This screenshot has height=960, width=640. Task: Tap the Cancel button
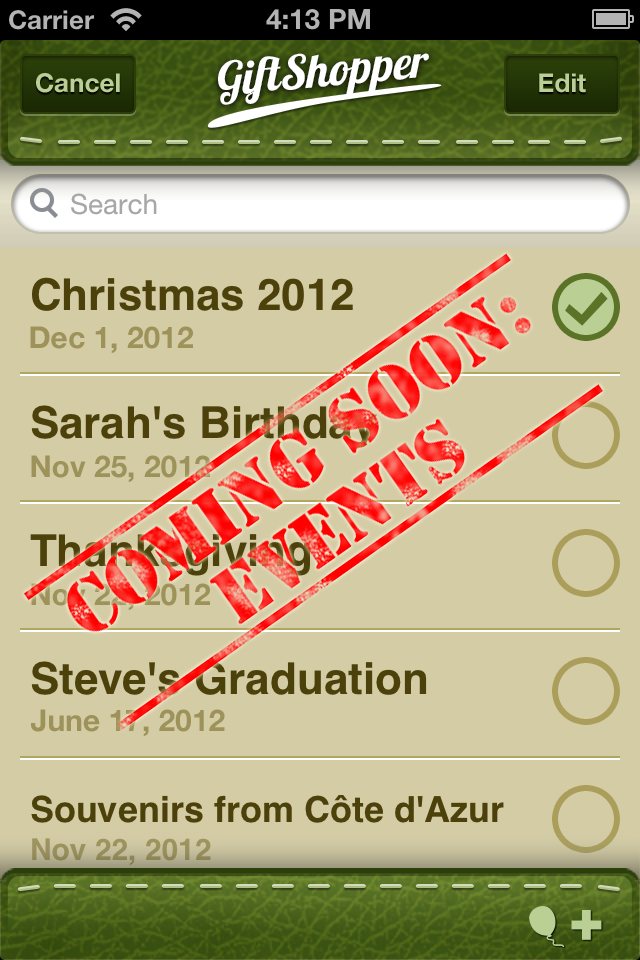(78, 84)
